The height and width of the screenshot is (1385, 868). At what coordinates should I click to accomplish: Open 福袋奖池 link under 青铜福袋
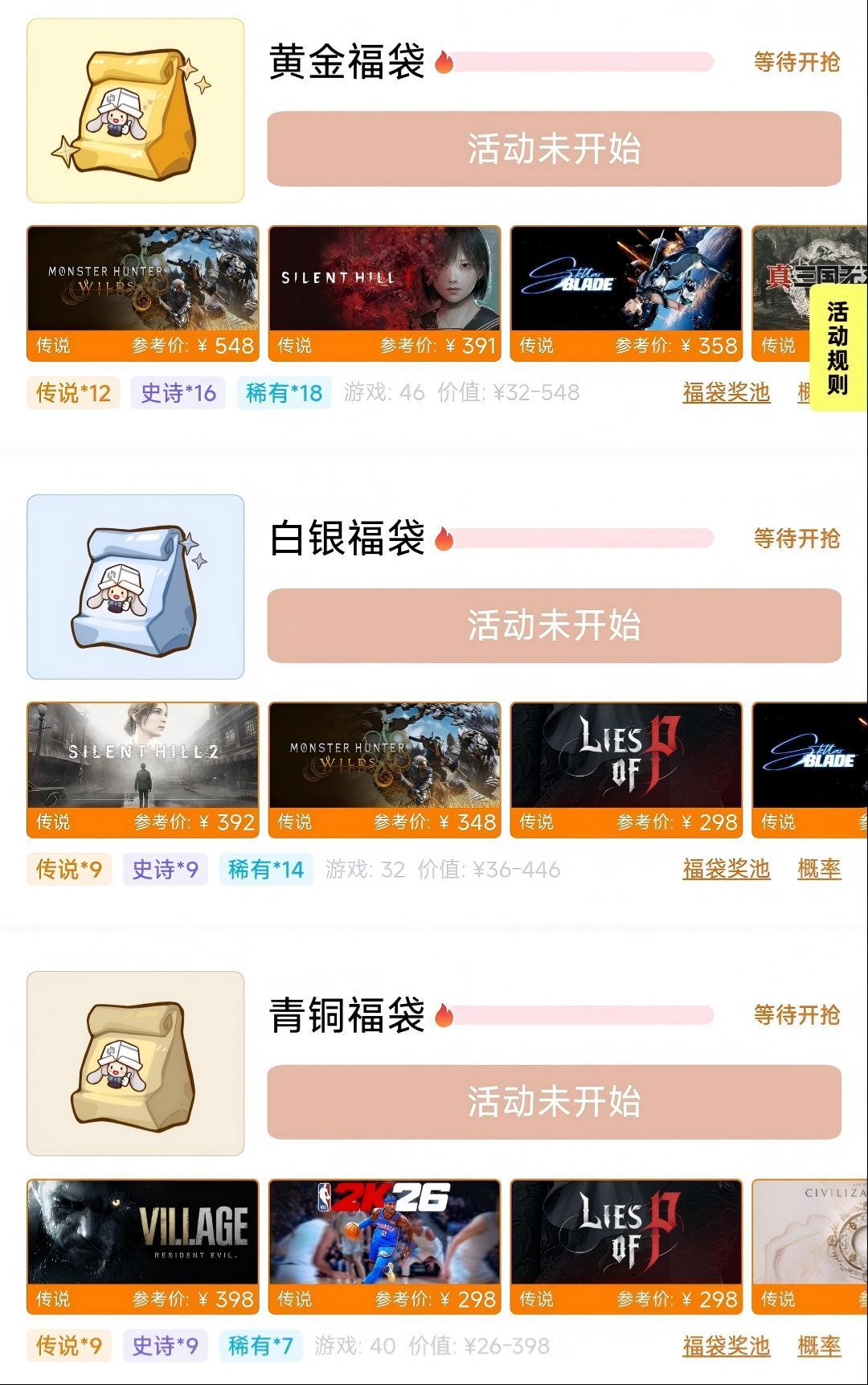726,1346
